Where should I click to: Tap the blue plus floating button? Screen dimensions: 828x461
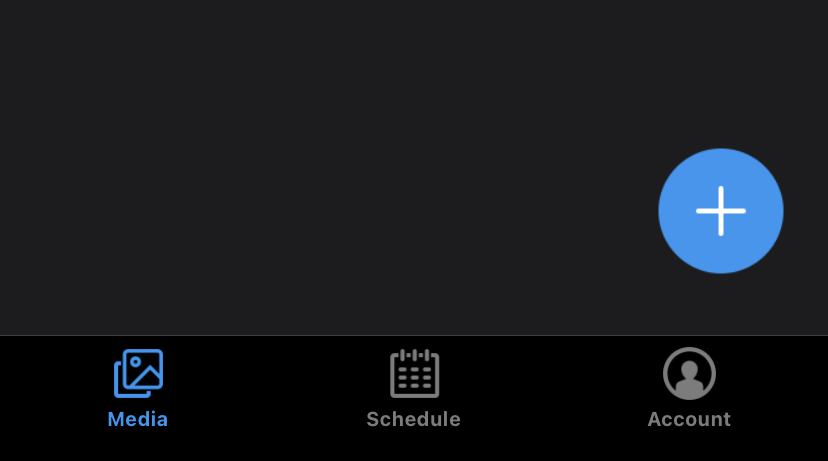tap(720, 211)
